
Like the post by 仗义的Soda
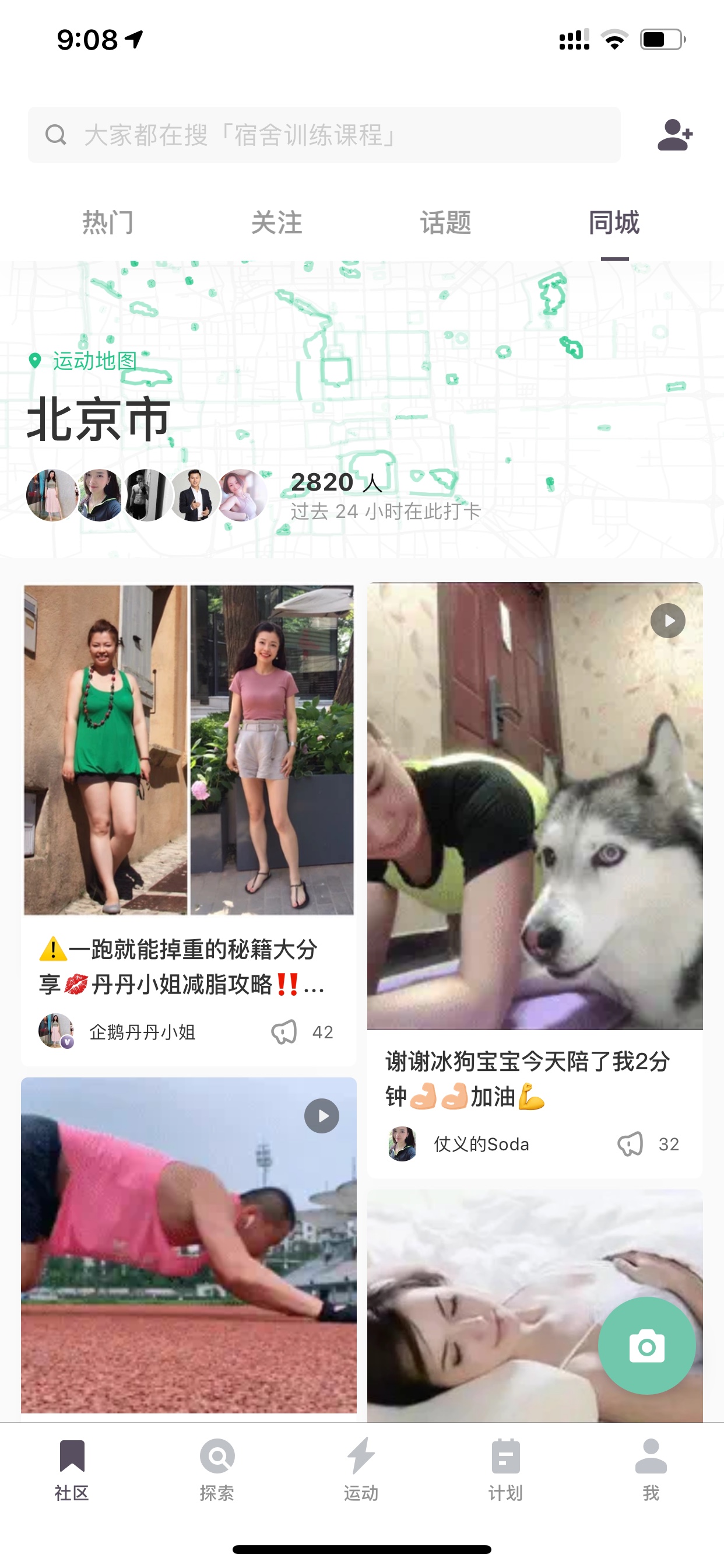click(630, 1144)
